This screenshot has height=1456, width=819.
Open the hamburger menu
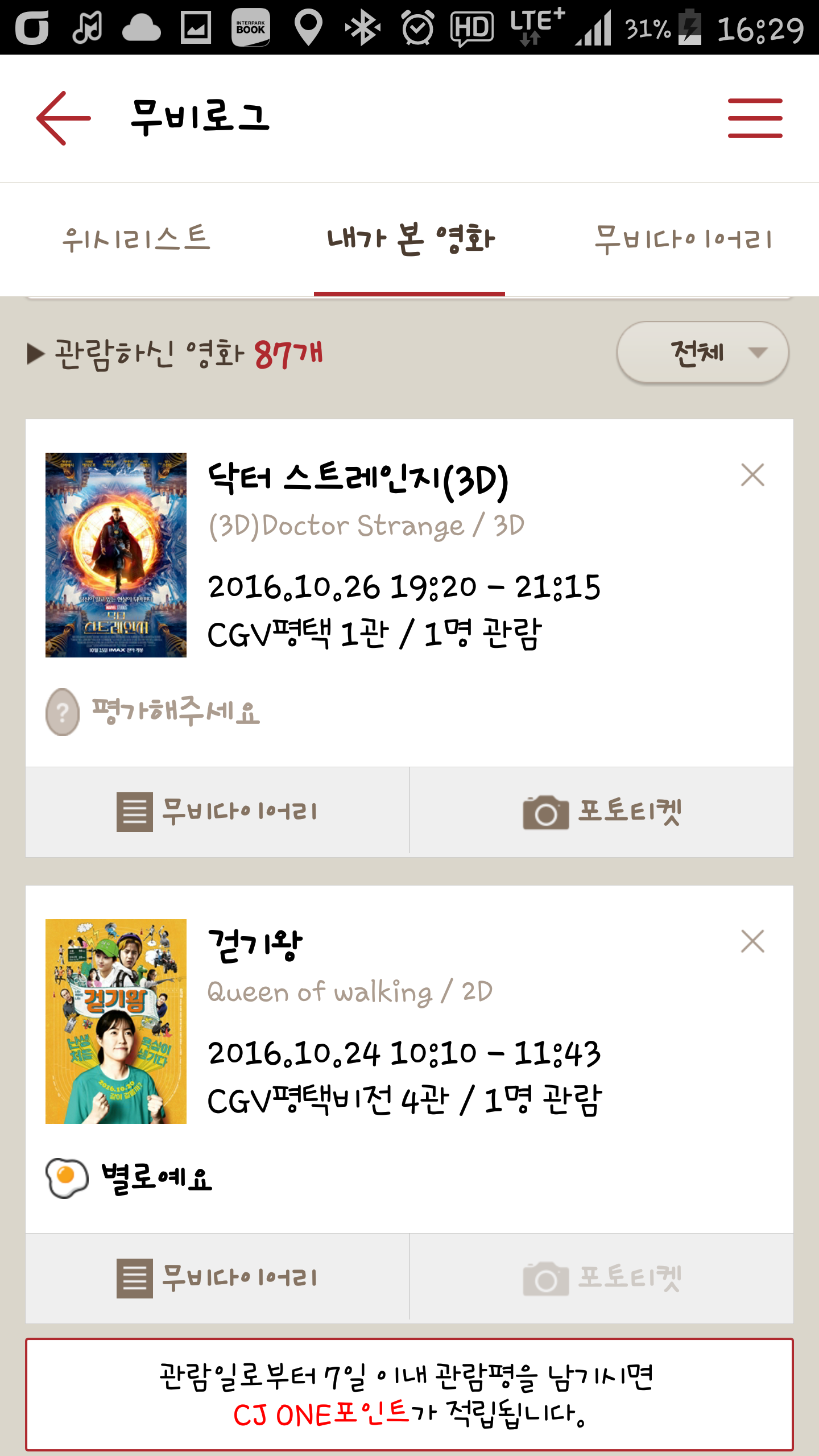[x=755, y=118]
